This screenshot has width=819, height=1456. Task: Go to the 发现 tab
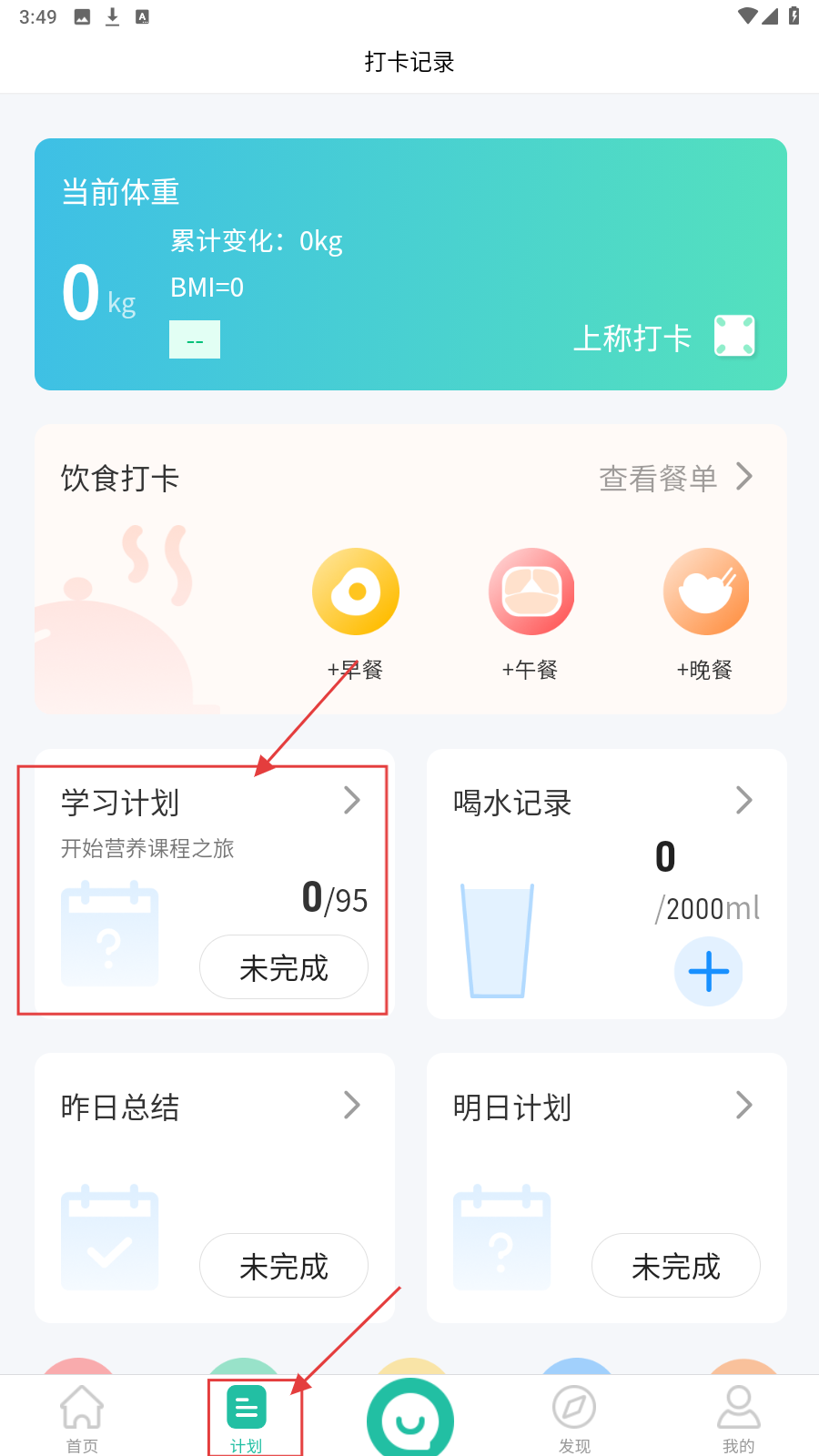tap(574, 1418)
